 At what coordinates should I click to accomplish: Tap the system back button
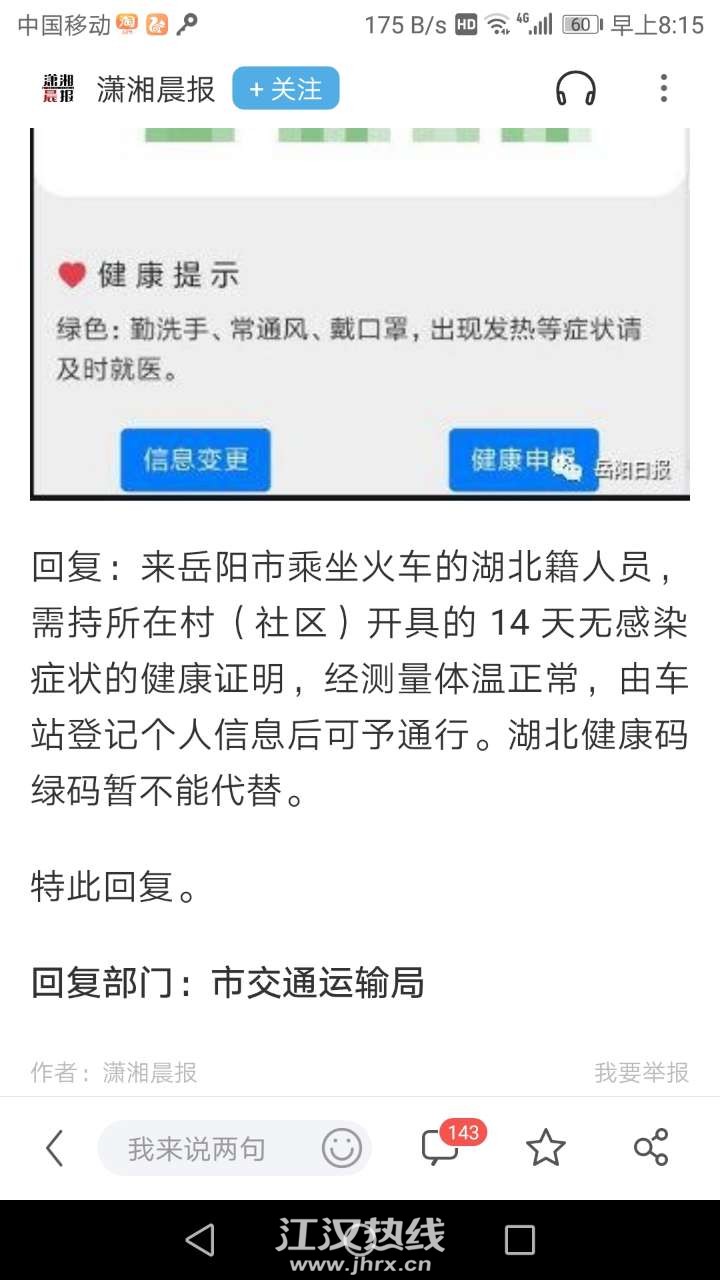pyautogui.click(x=200, y=1240)
